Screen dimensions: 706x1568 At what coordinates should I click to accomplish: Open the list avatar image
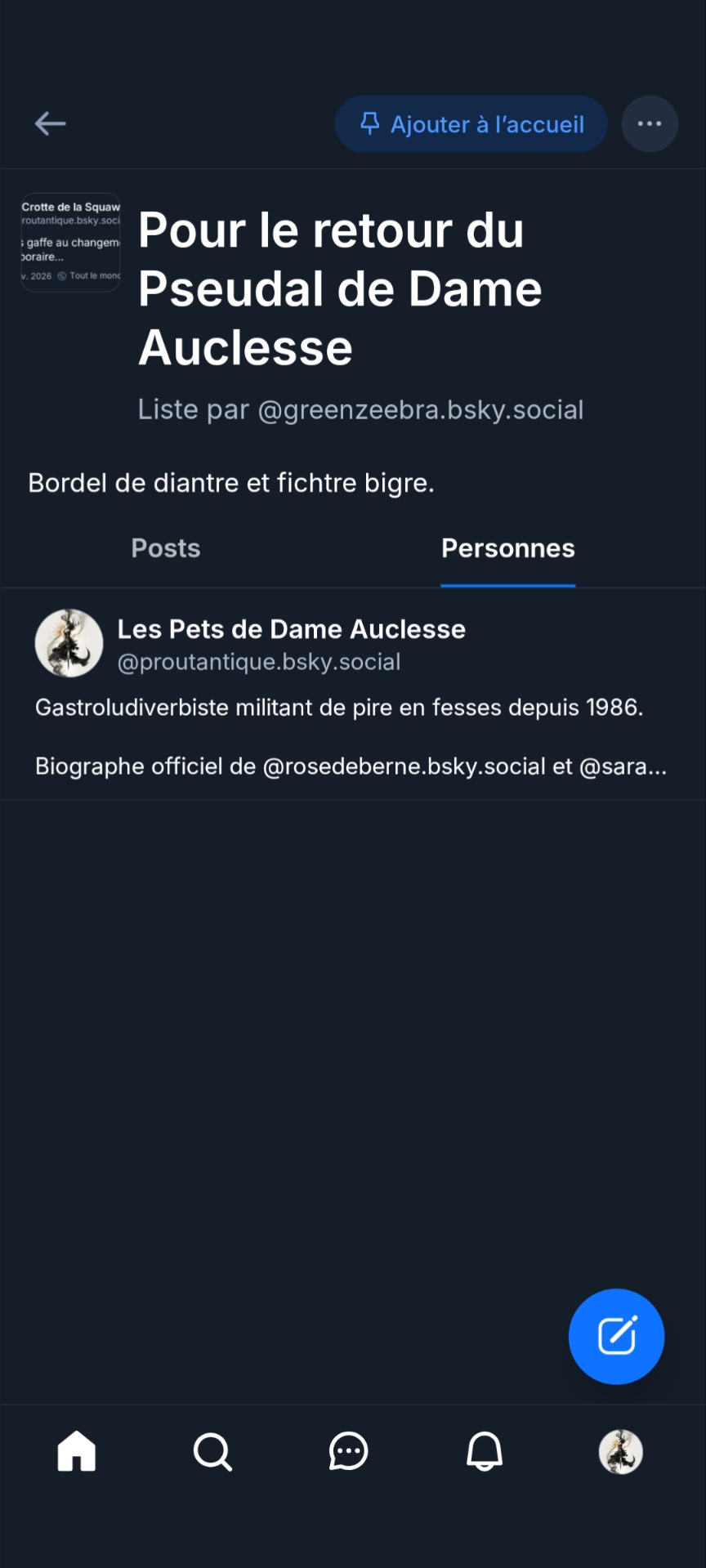[x=70, y=242]
